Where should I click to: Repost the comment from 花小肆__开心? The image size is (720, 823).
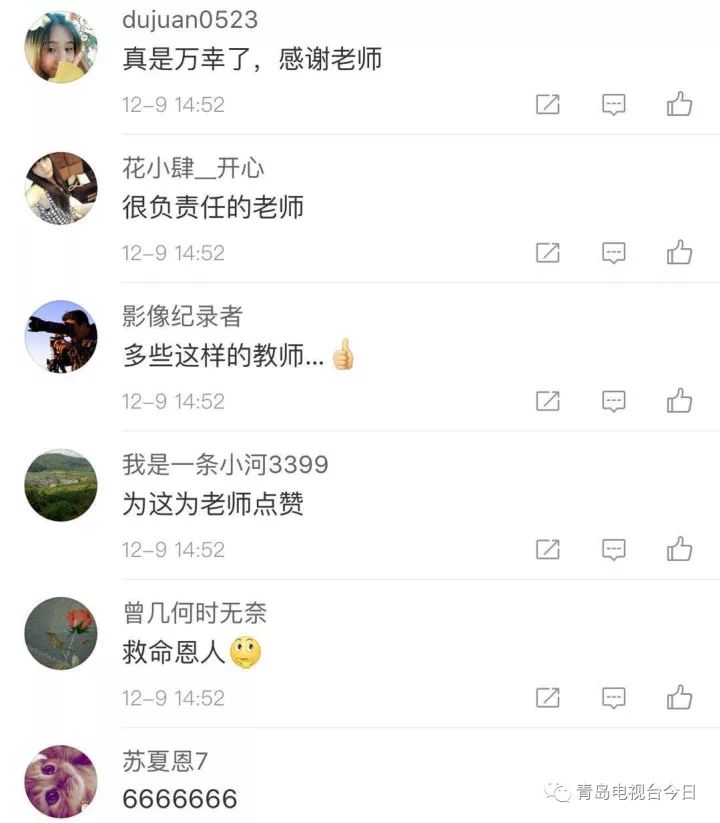pyautogui.click(x=548, y=252)
